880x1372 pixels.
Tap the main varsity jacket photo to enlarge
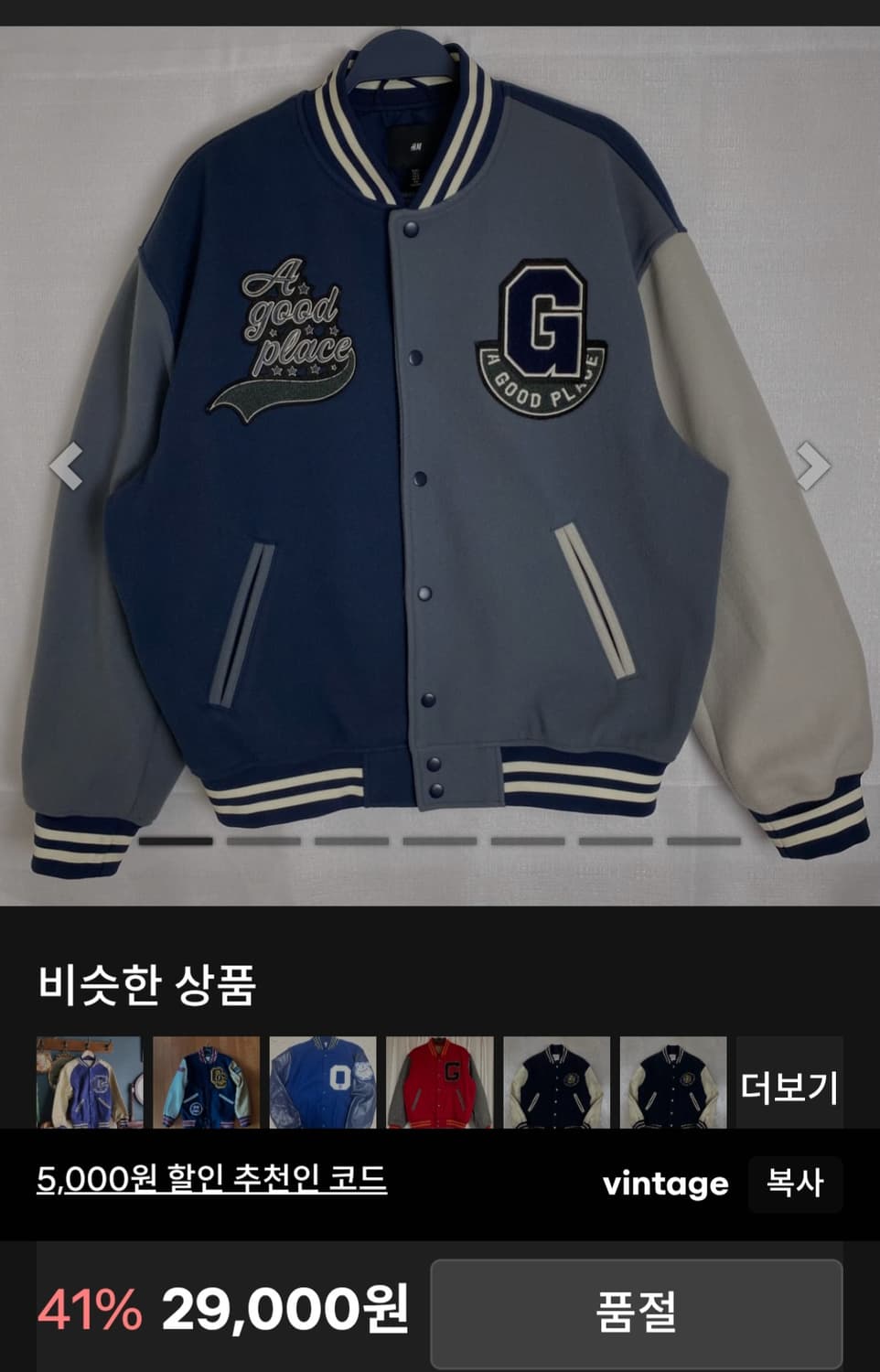[x=440, y=430]
